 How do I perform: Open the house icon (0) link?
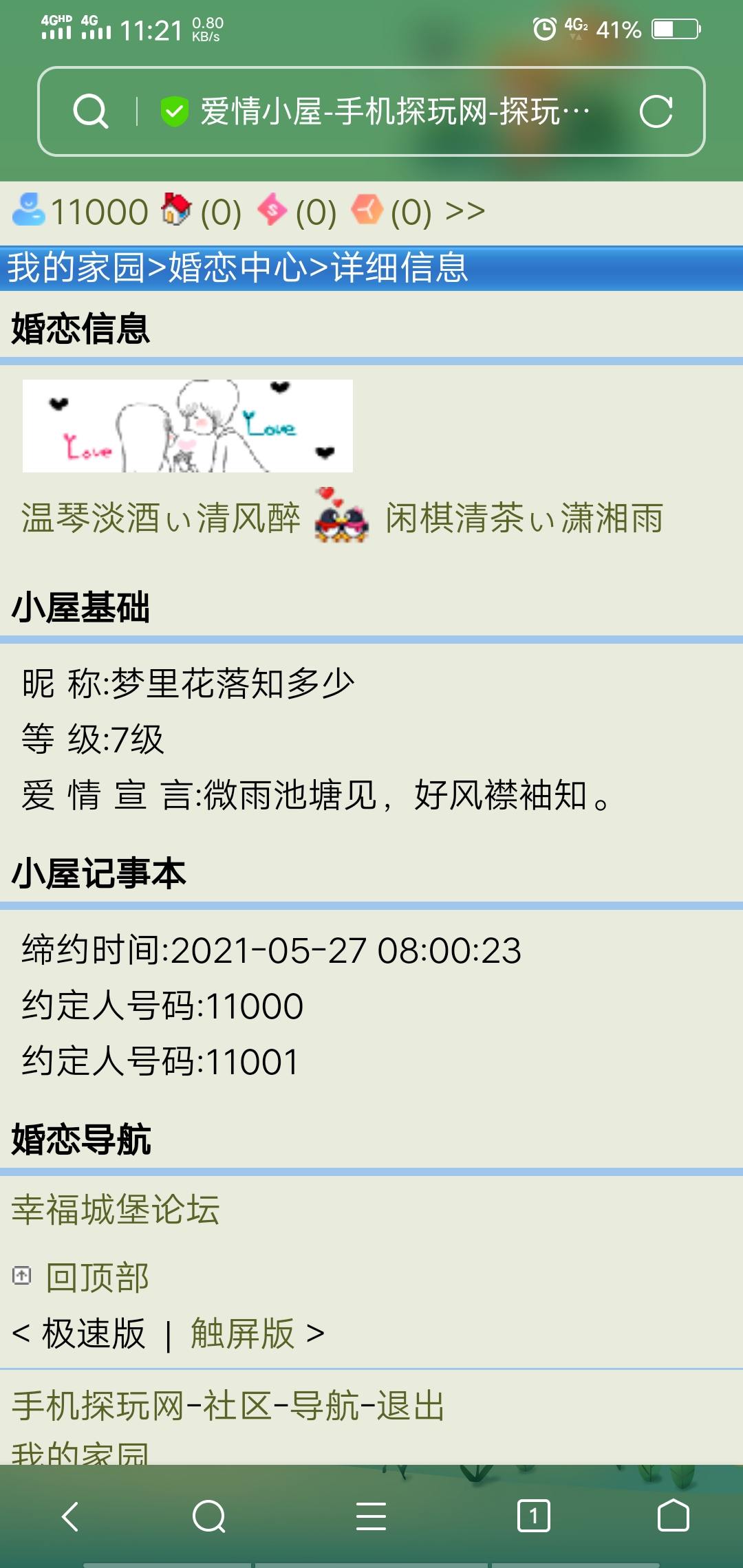(202, 211)
